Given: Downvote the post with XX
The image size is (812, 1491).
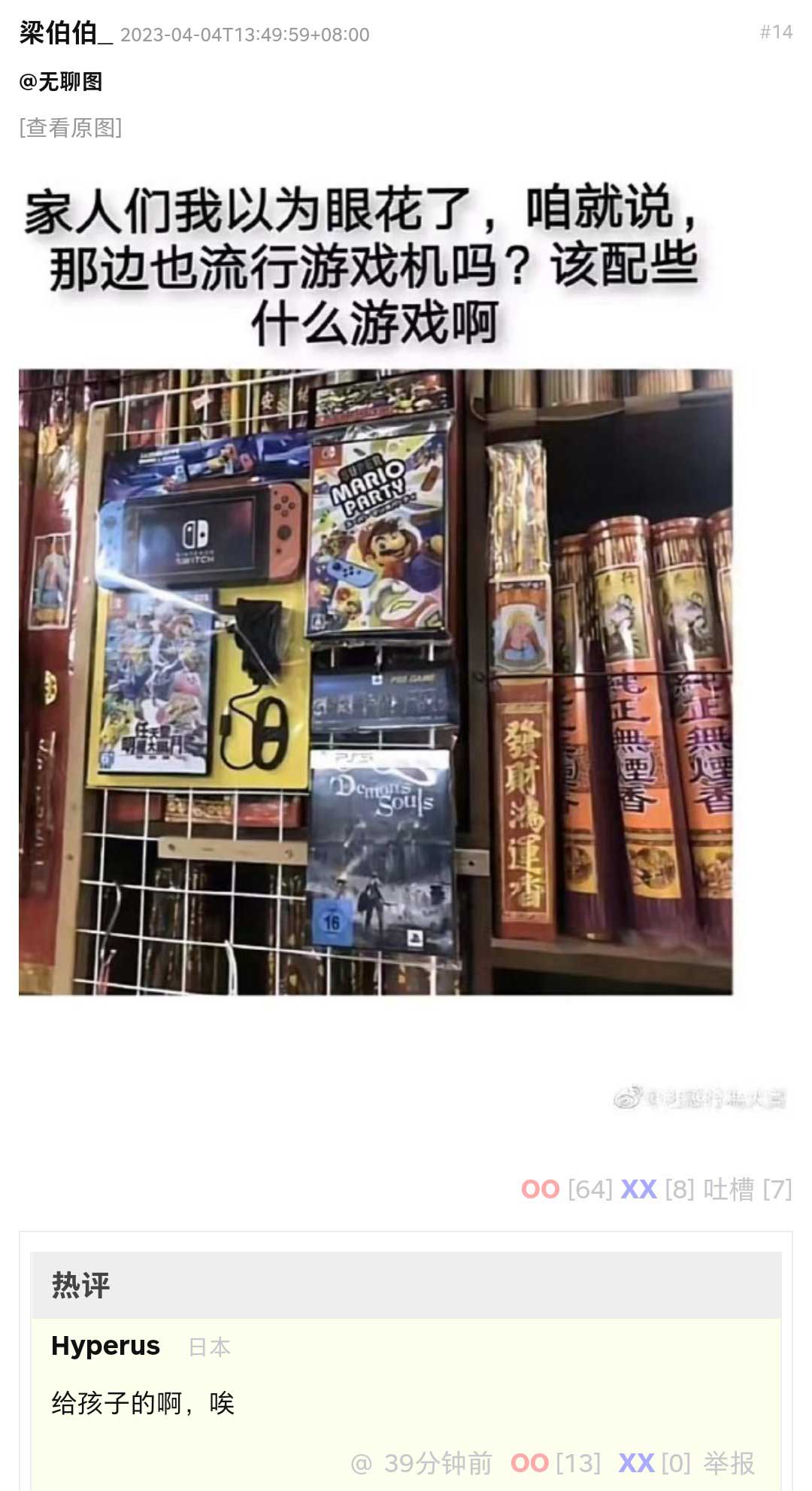Looking at the screenshot, I should coord(638,1189).
